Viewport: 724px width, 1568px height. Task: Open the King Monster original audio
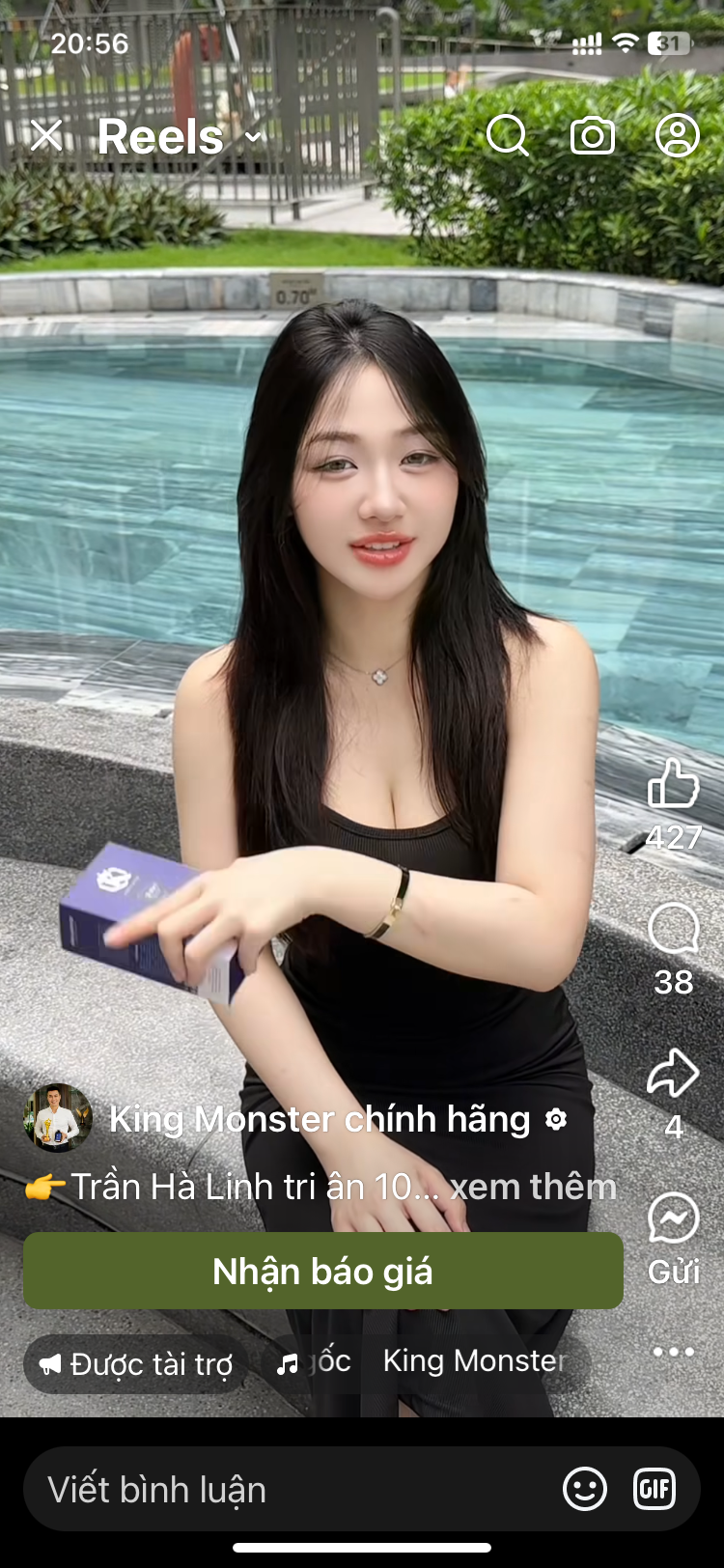click(425, 1362)
